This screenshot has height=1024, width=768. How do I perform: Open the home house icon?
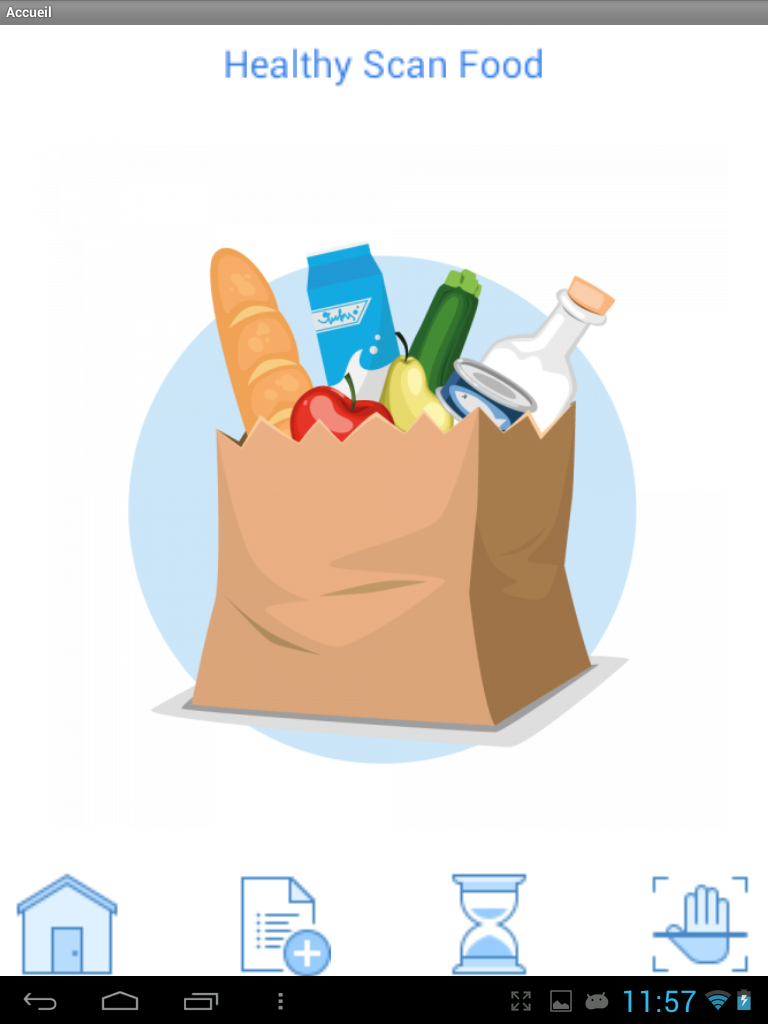click(66, 924)
